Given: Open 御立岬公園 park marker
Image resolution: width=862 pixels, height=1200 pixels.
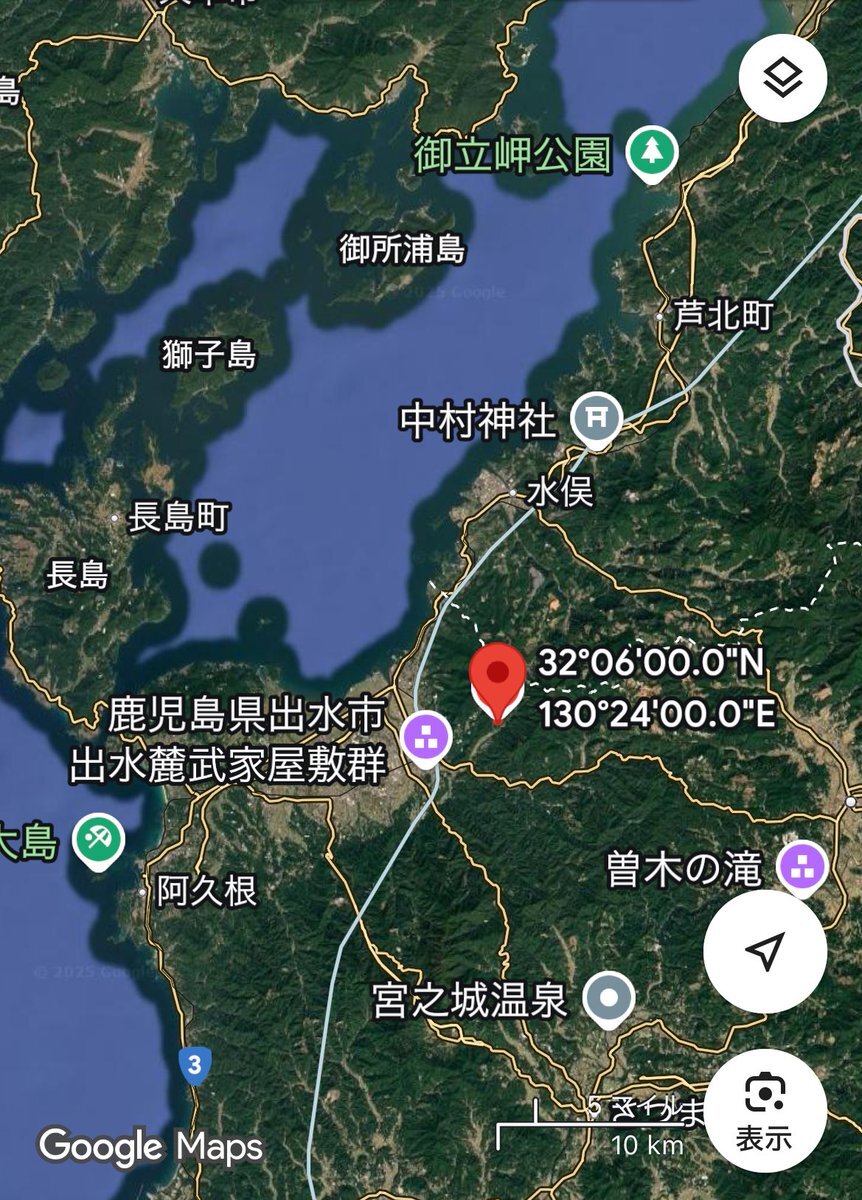Looking at the screenshot, I should (652, 153).
